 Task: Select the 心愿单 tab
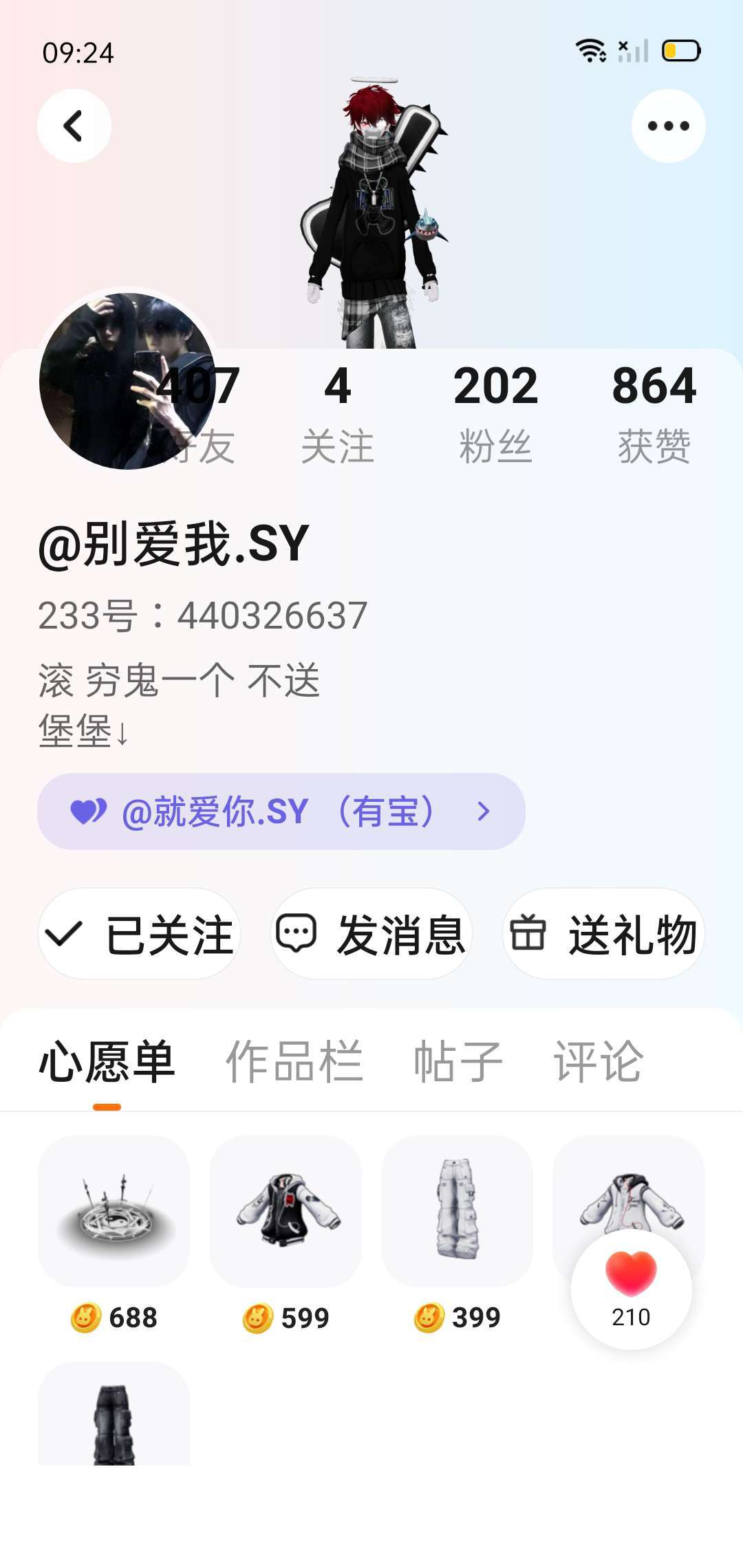[107, 1062]
